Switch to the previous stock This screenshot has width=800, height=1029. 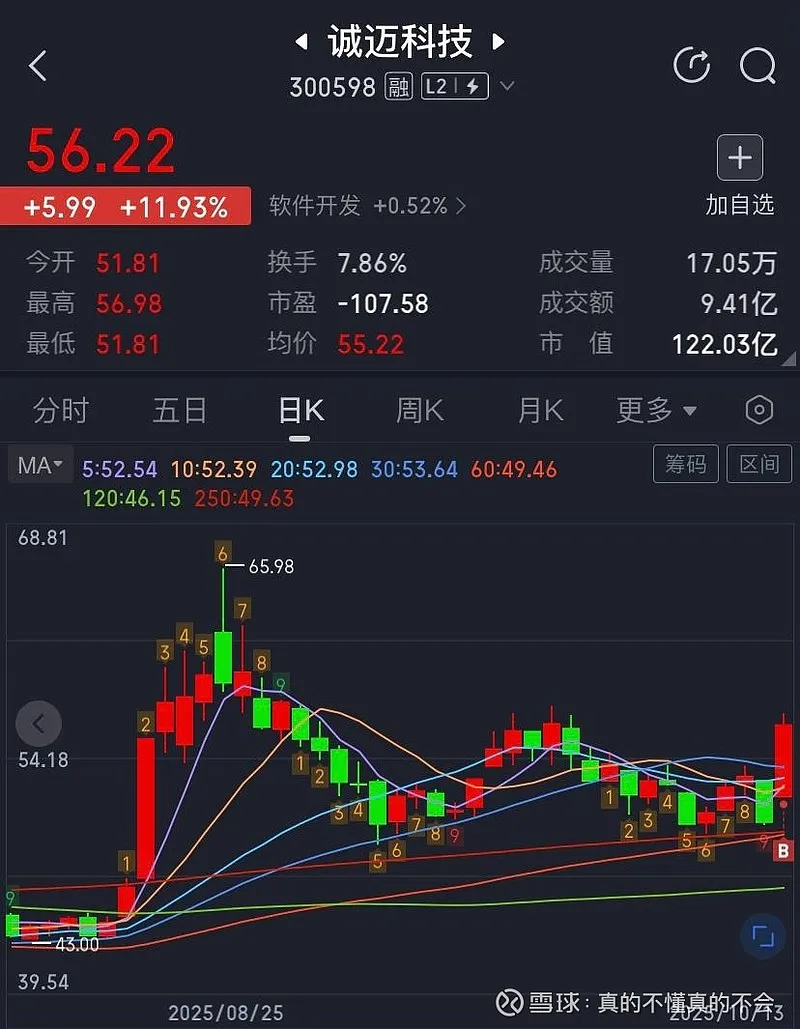(300, 42)
